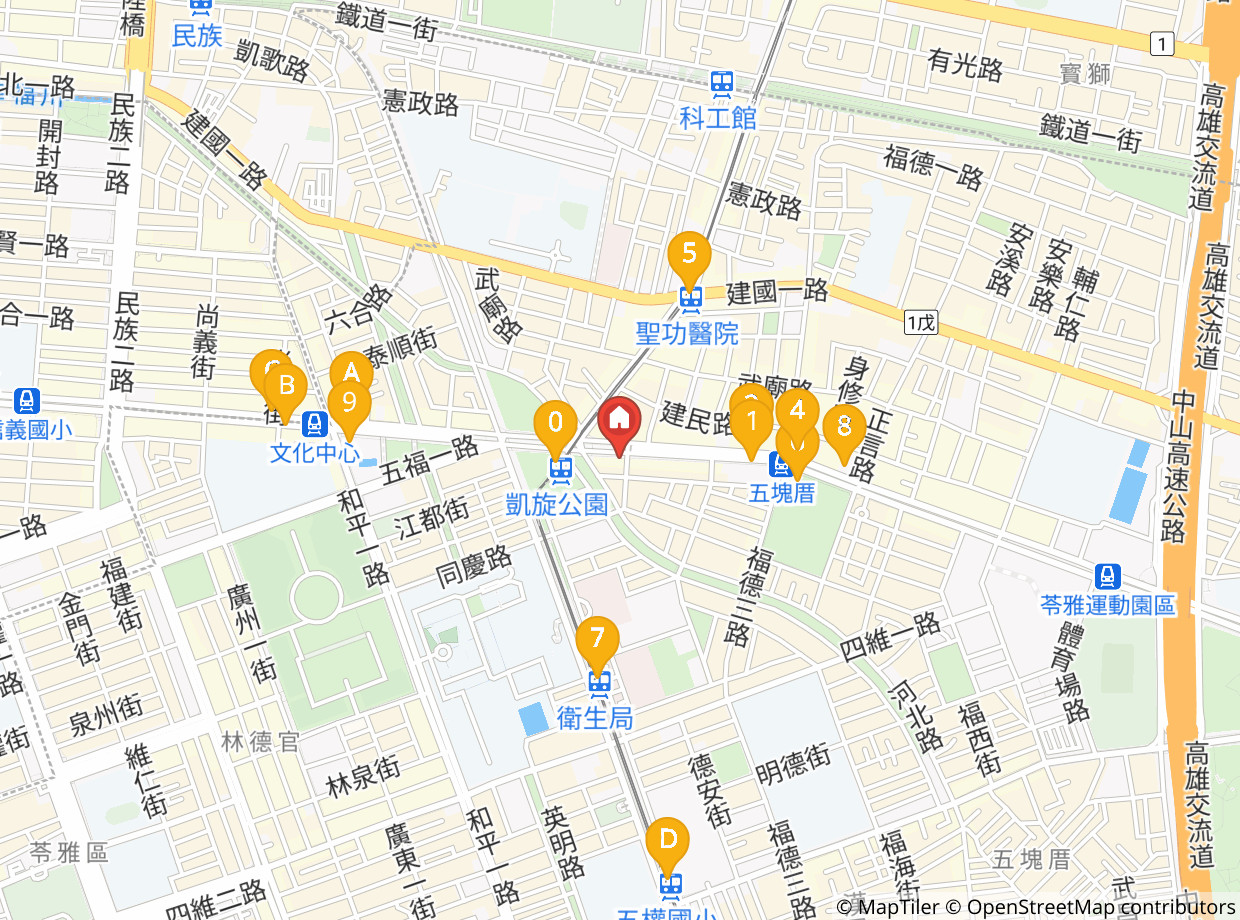This screenshot has width=1240, height=920.
Task: Open the OpenStreetMap contributors link
Action: pos(1100,907)
